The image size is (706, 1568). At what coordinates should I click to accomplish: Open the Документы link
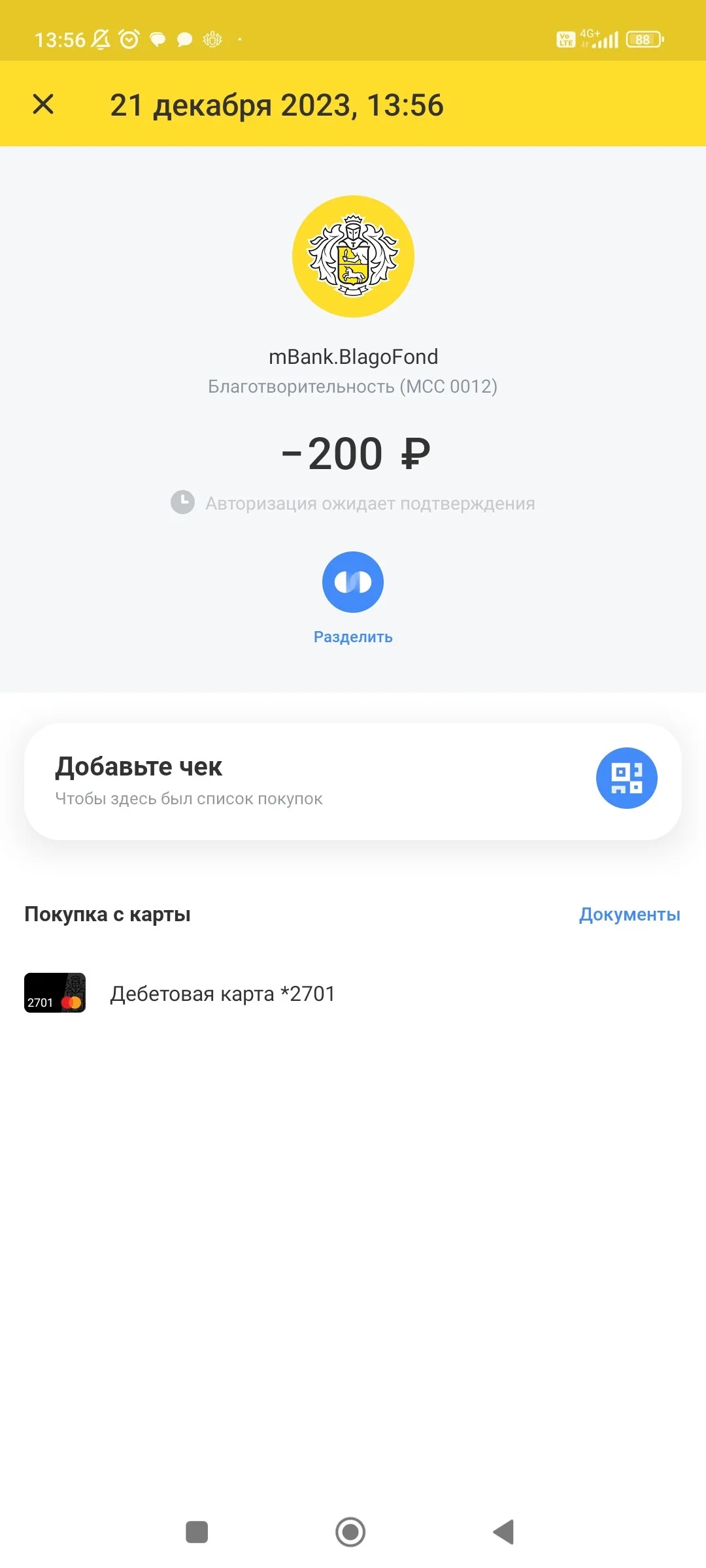click(x=630, y=914)
